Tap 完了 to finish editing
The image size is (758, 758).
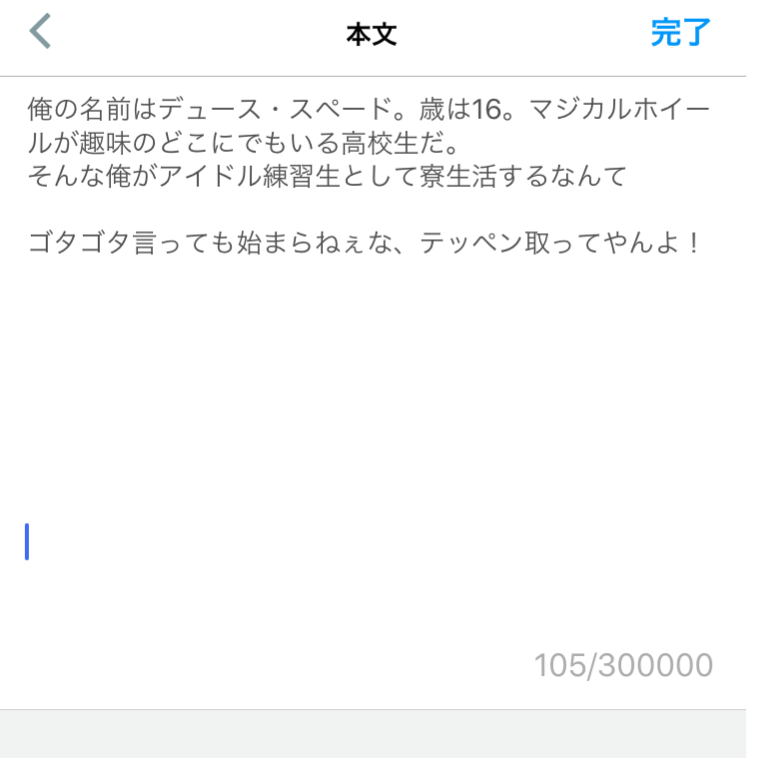point(680,33)
